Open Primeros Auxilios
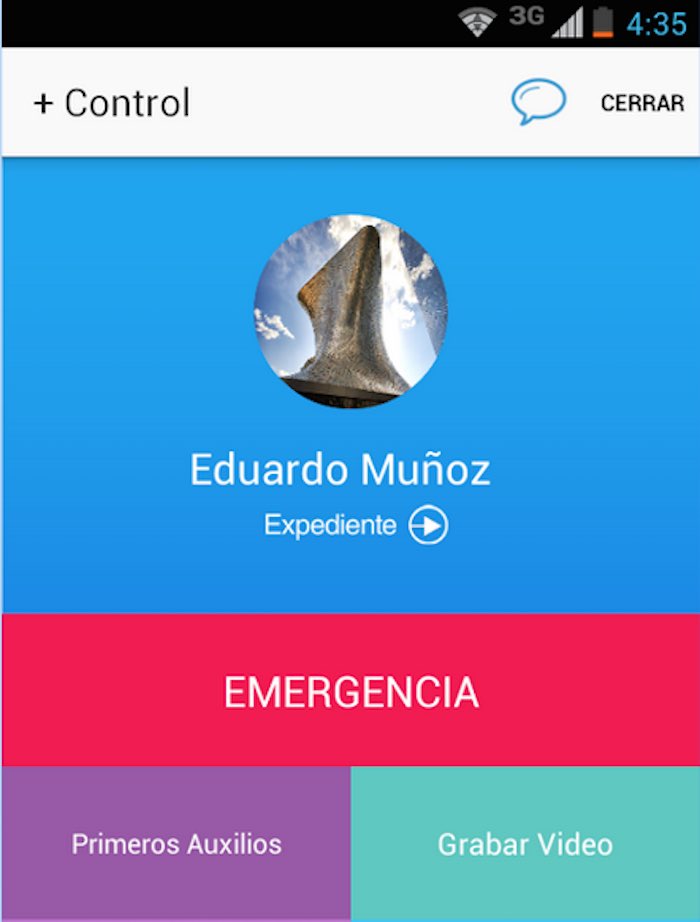The height and width of the screenshot is (922, 700). point(176,844)
